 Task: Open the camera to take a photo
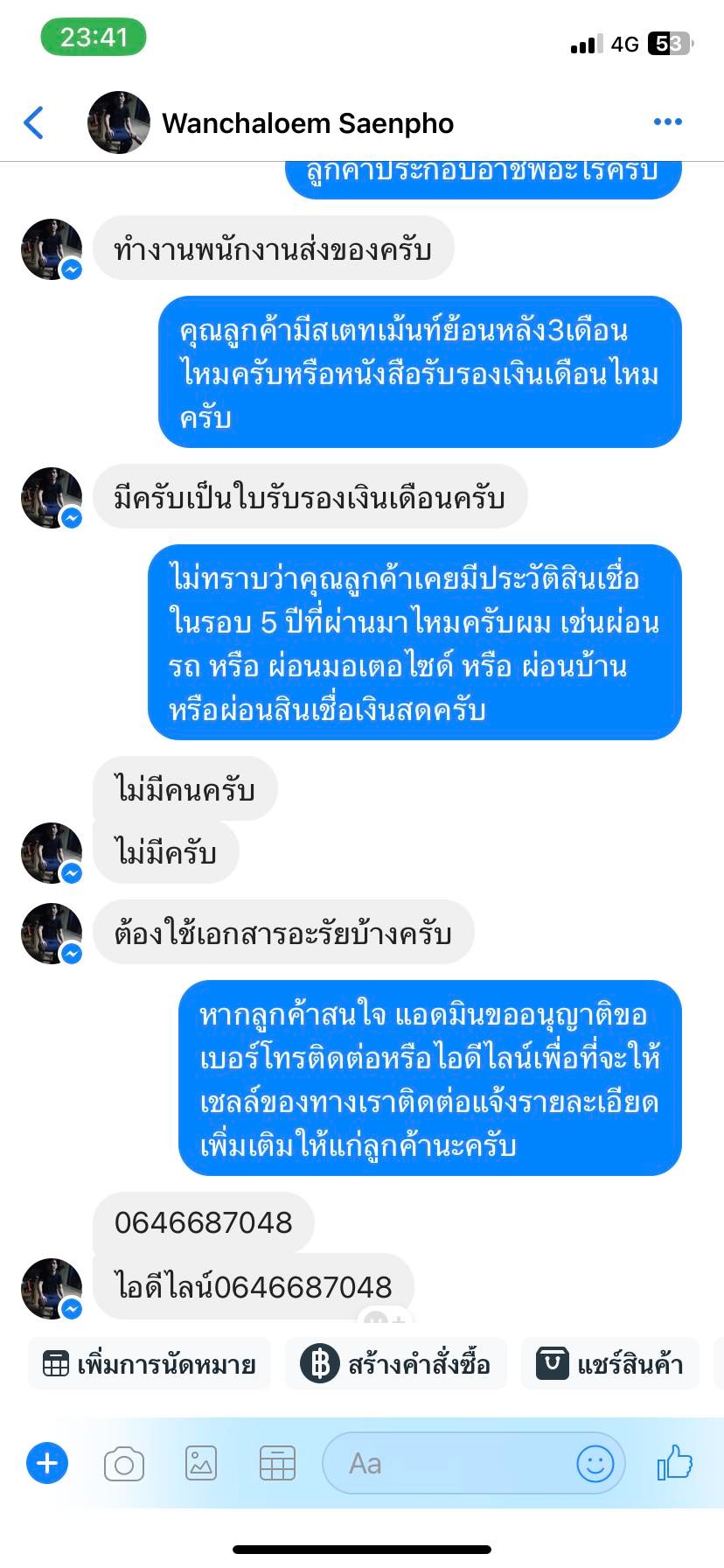click(x=124, y=1463)
